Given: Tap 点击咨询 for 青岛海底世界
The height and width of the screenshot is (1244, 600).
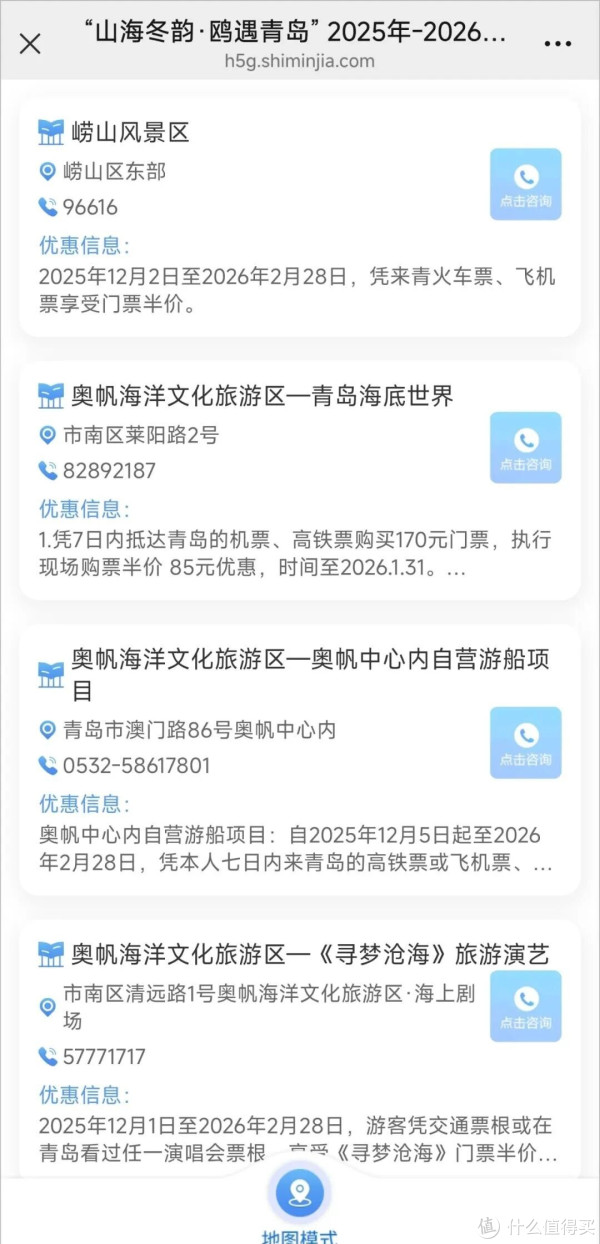Looking at the screenshot, I should pos(525,447).
